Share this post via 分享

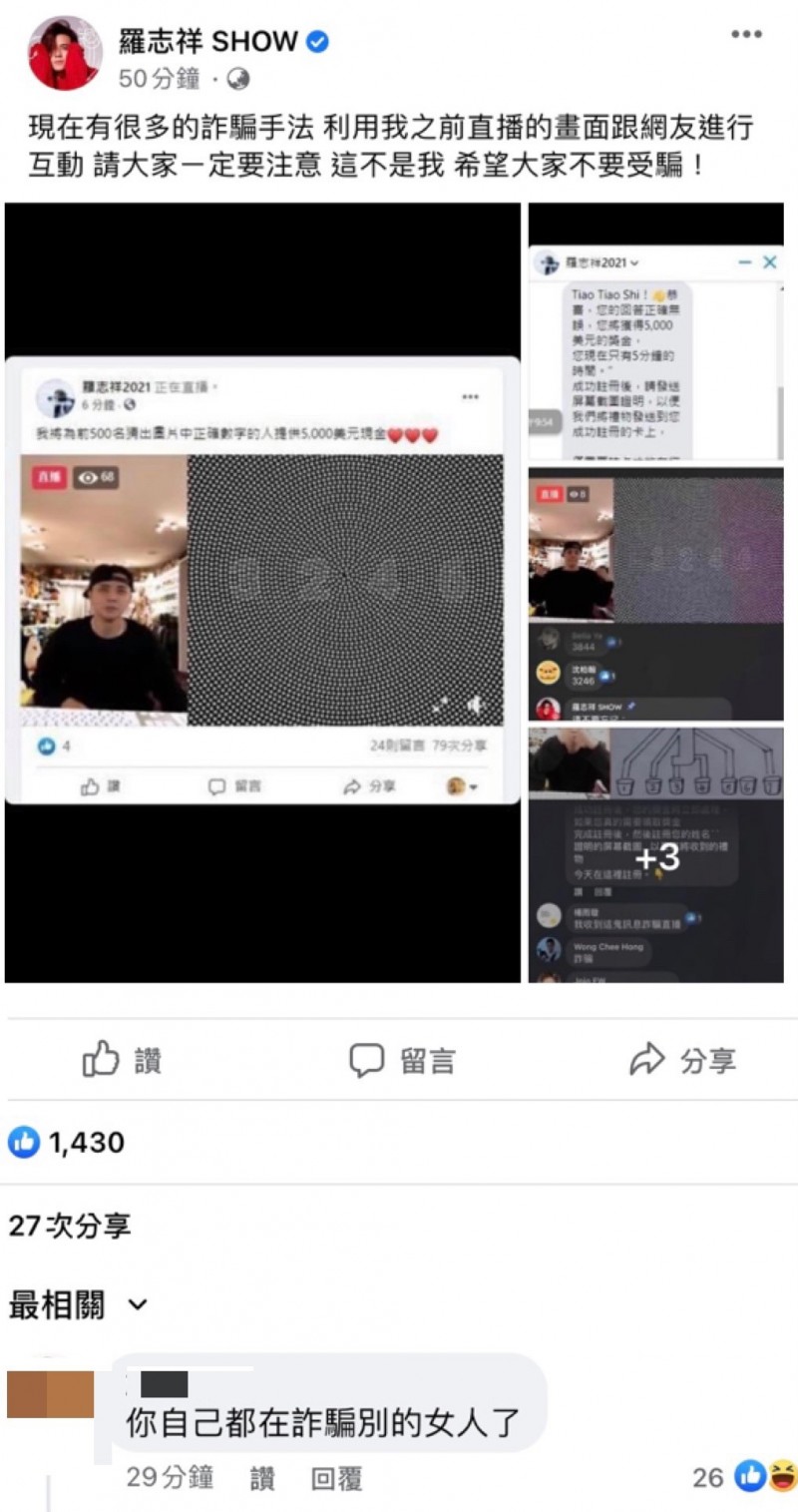683,1060
